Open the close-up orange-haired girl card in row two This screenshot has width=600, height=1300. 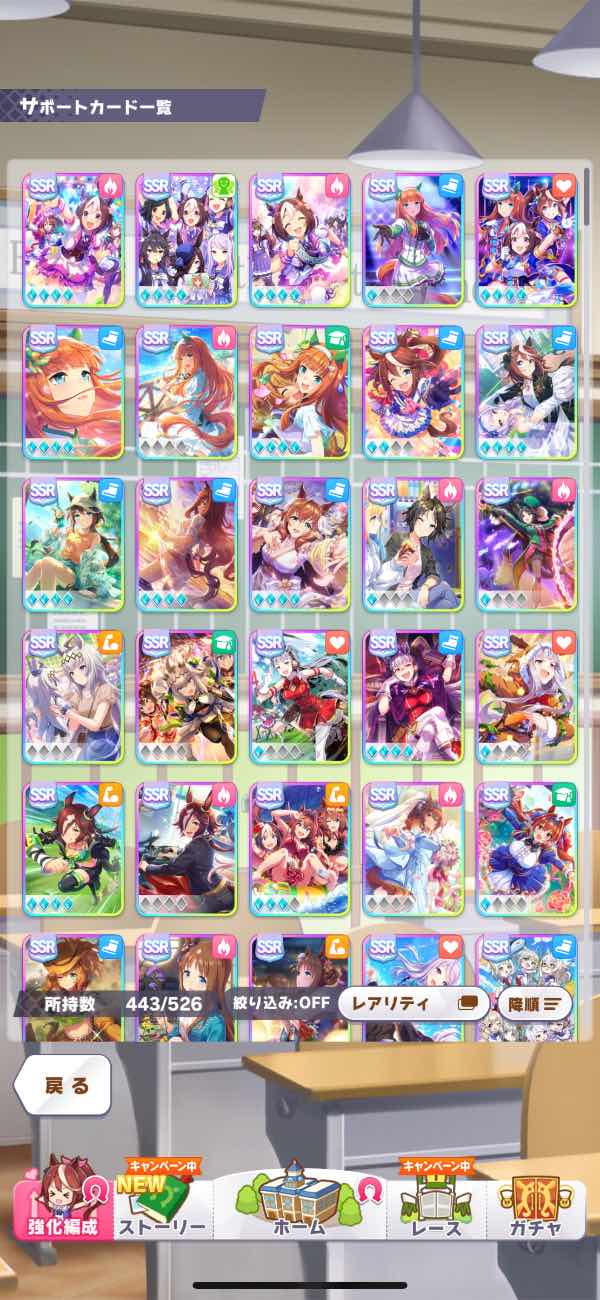(x=73, y=392)
